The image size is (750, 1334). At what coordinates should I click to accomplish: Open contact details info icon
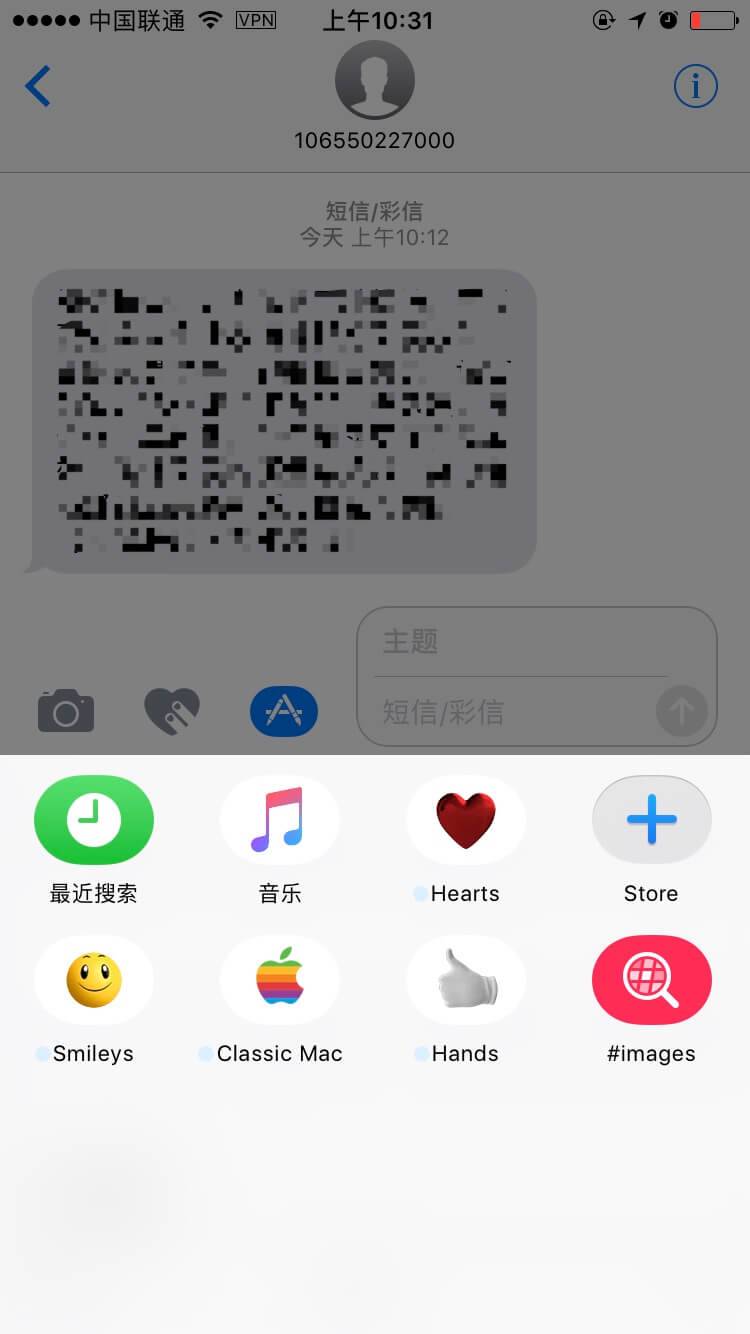point(695,87)
